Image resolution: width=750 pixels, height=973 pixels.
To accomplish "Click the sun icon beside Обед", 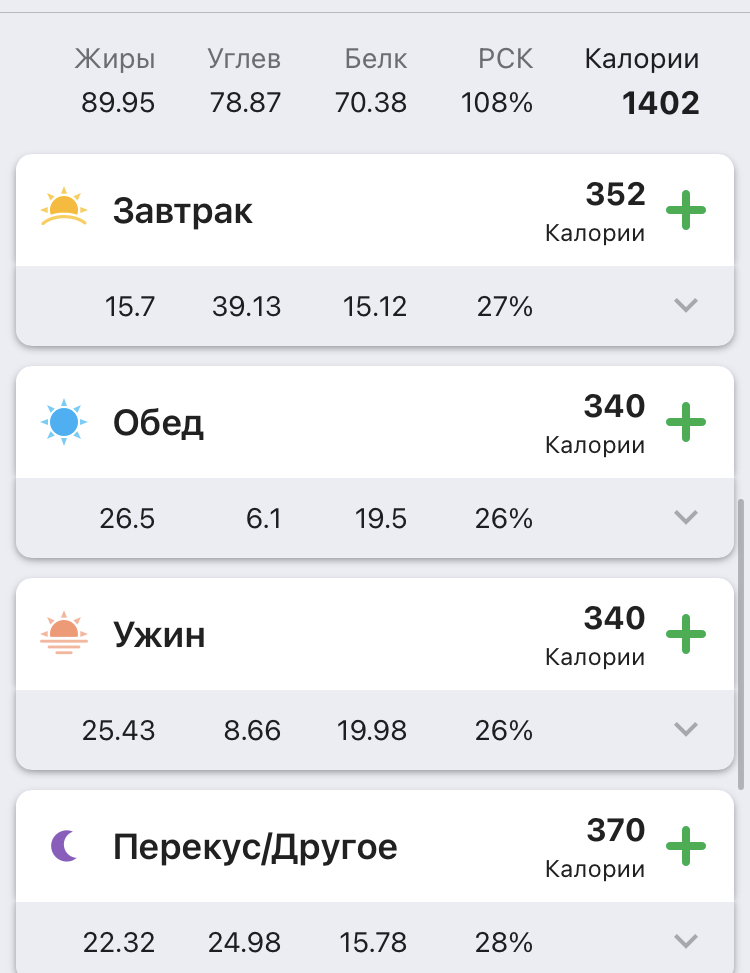I will tap(63, 422).
